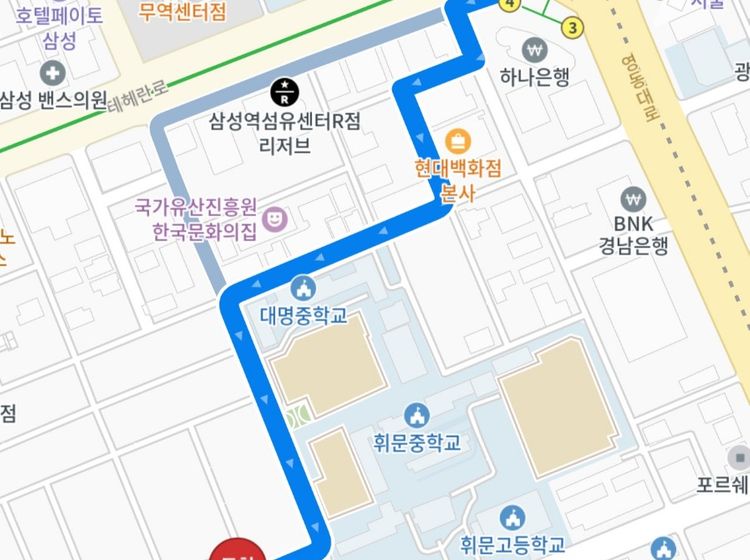Select subway exit 3 marker

[573, 28]
